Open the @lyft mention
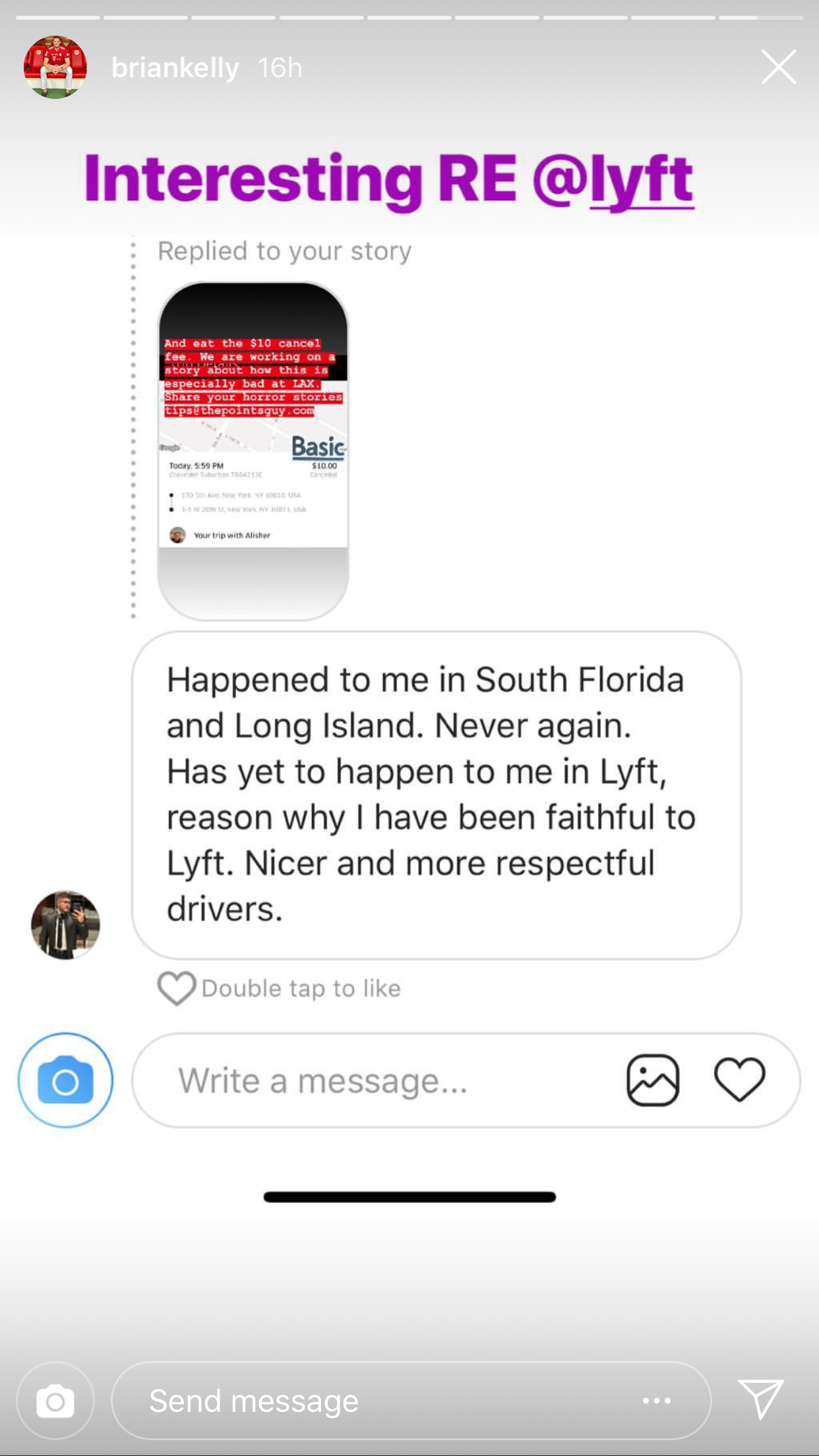 click(x=613, y=179)
